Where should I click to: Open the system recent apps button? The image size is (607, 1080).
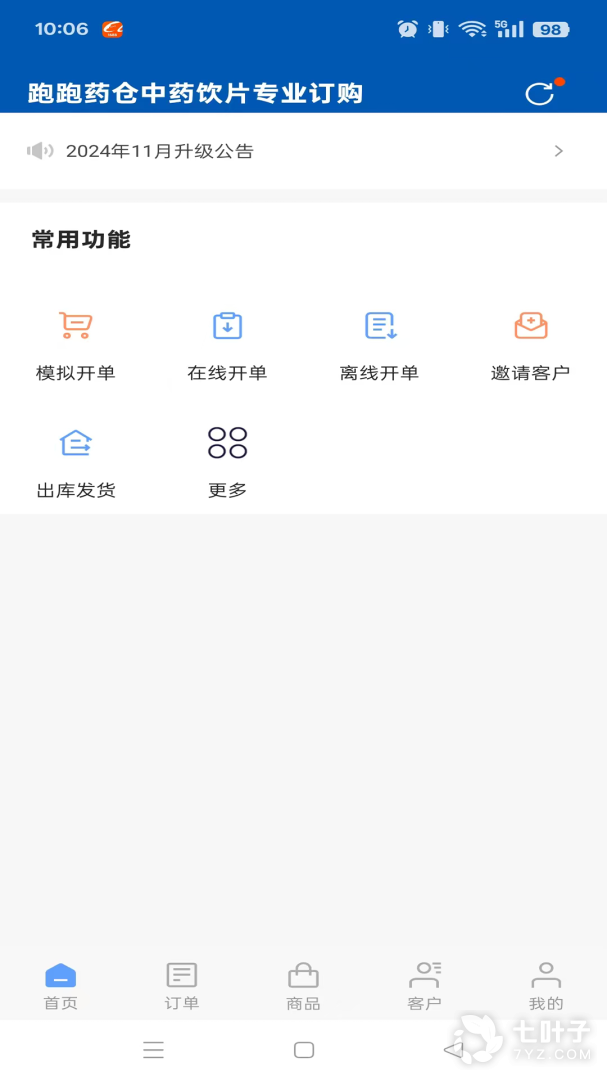(153, 1050)
